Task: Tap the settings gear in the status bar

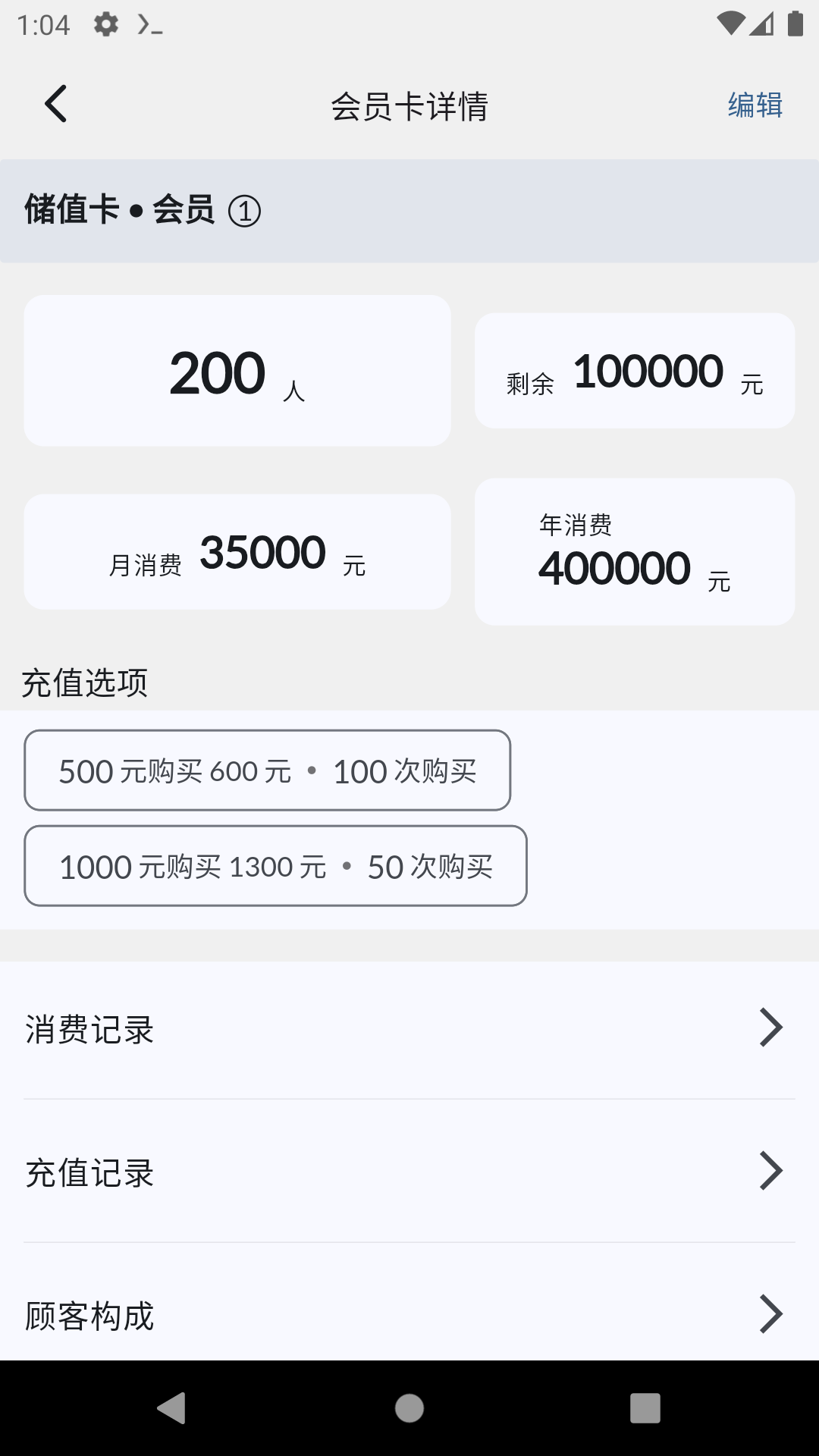Action: (x=105, y=24)
